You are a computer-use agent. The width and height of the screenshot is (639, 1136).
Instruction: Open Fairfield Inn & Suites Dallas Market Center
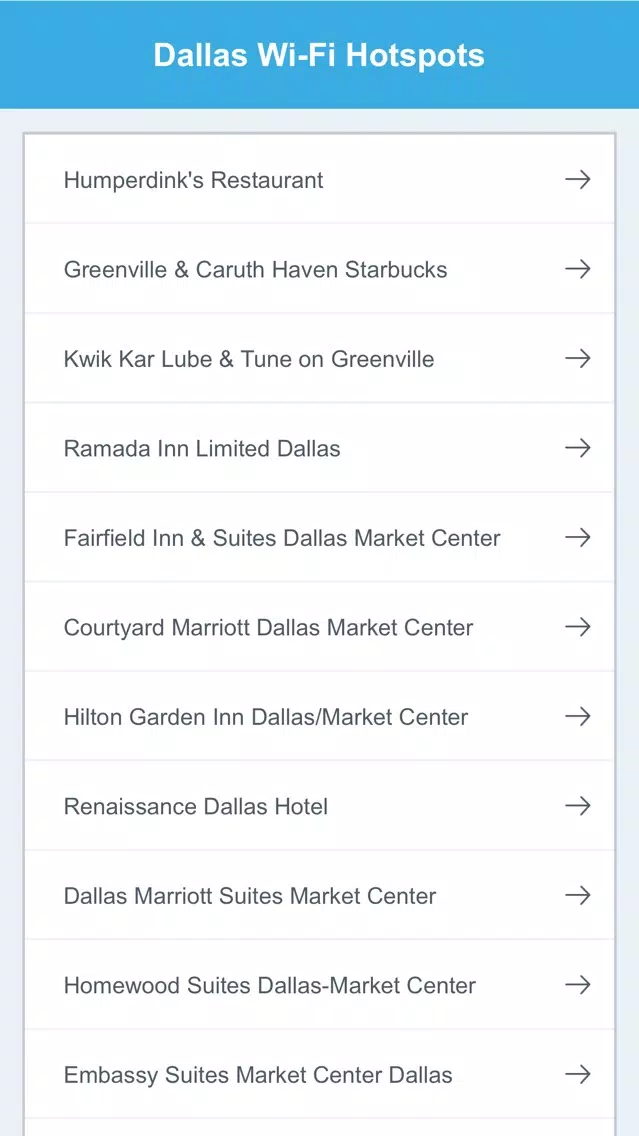pos(320,537)
